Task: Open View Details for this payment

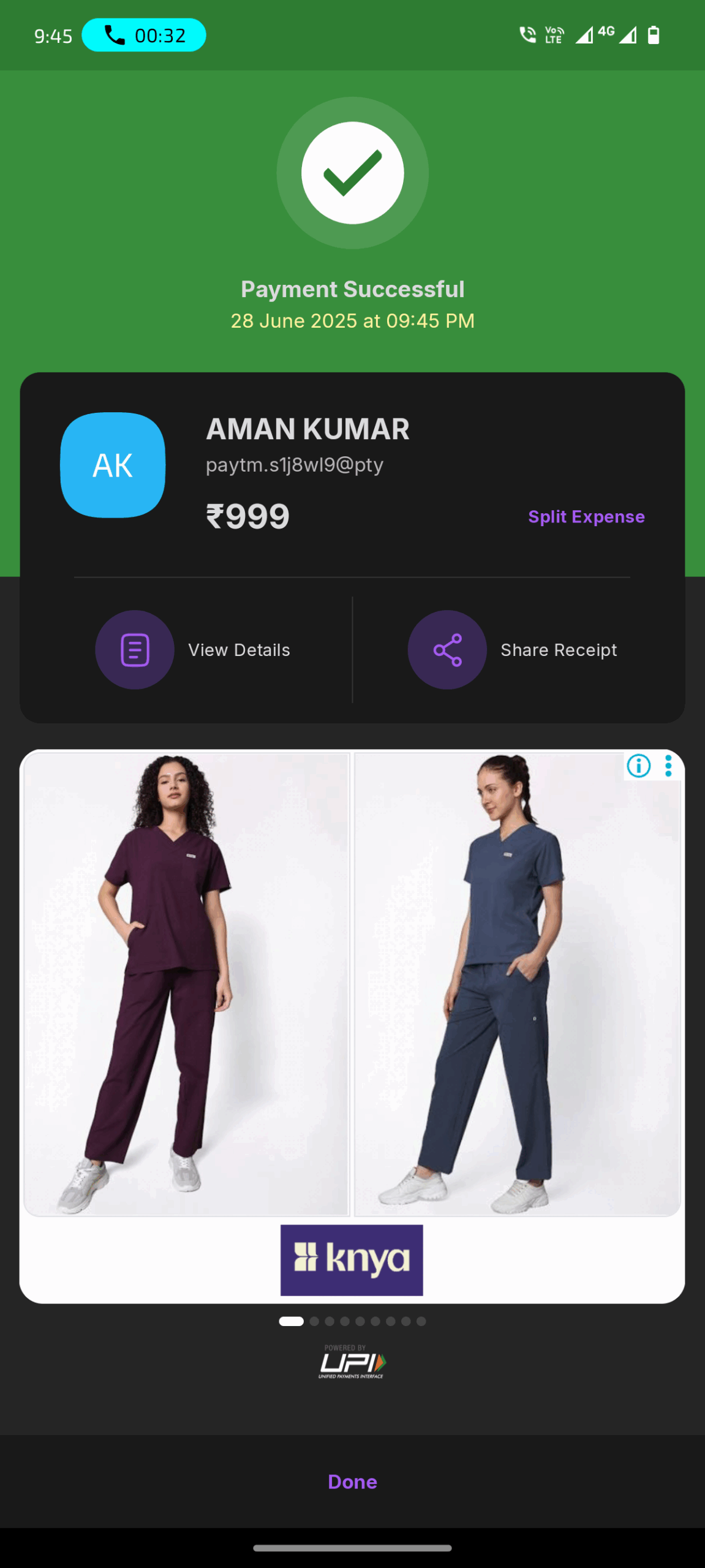Action: click(193, 650)
